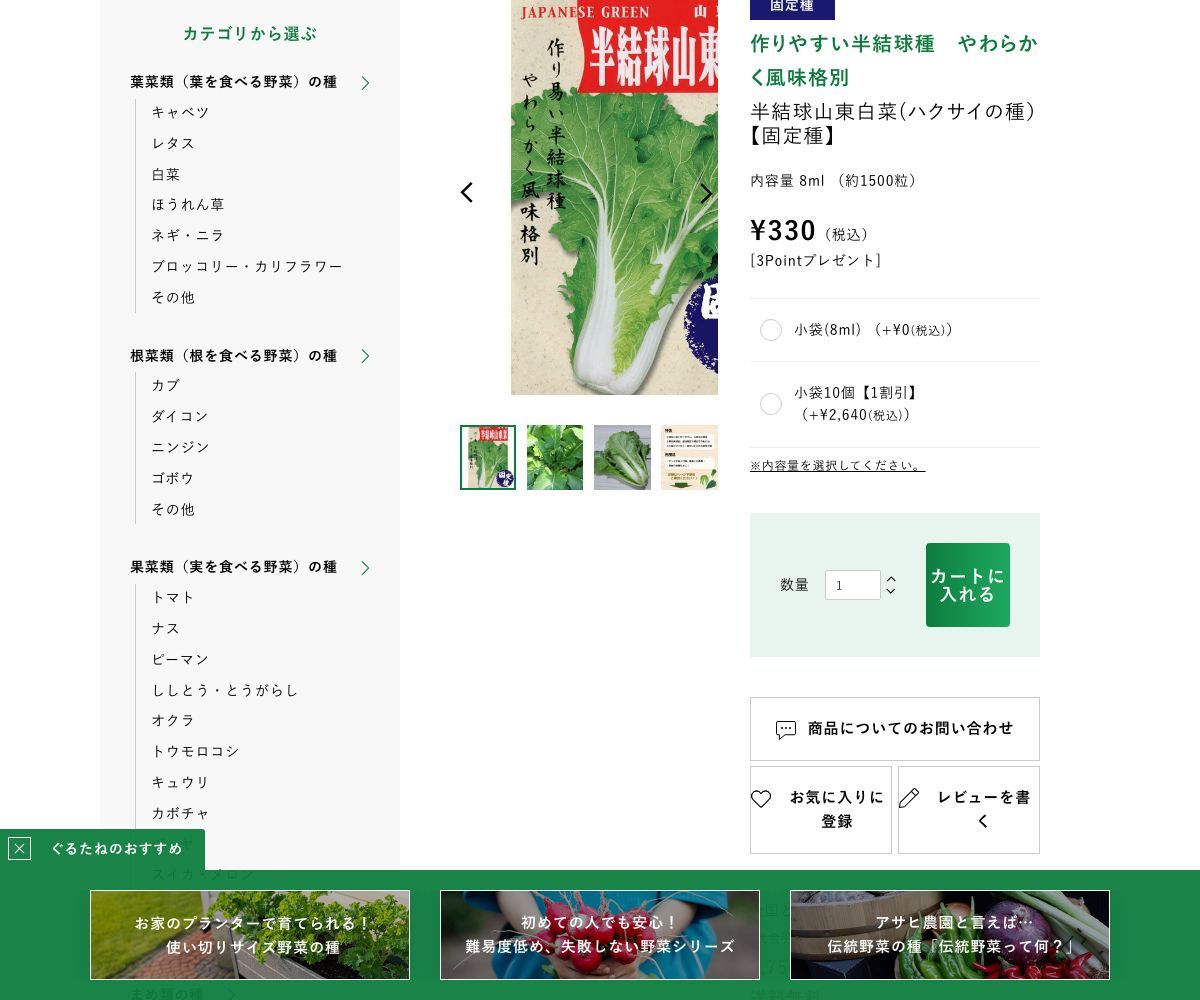Open the ダイコン category
Viewport: 1200px width, 1000px height.
(x=180, y=416)
